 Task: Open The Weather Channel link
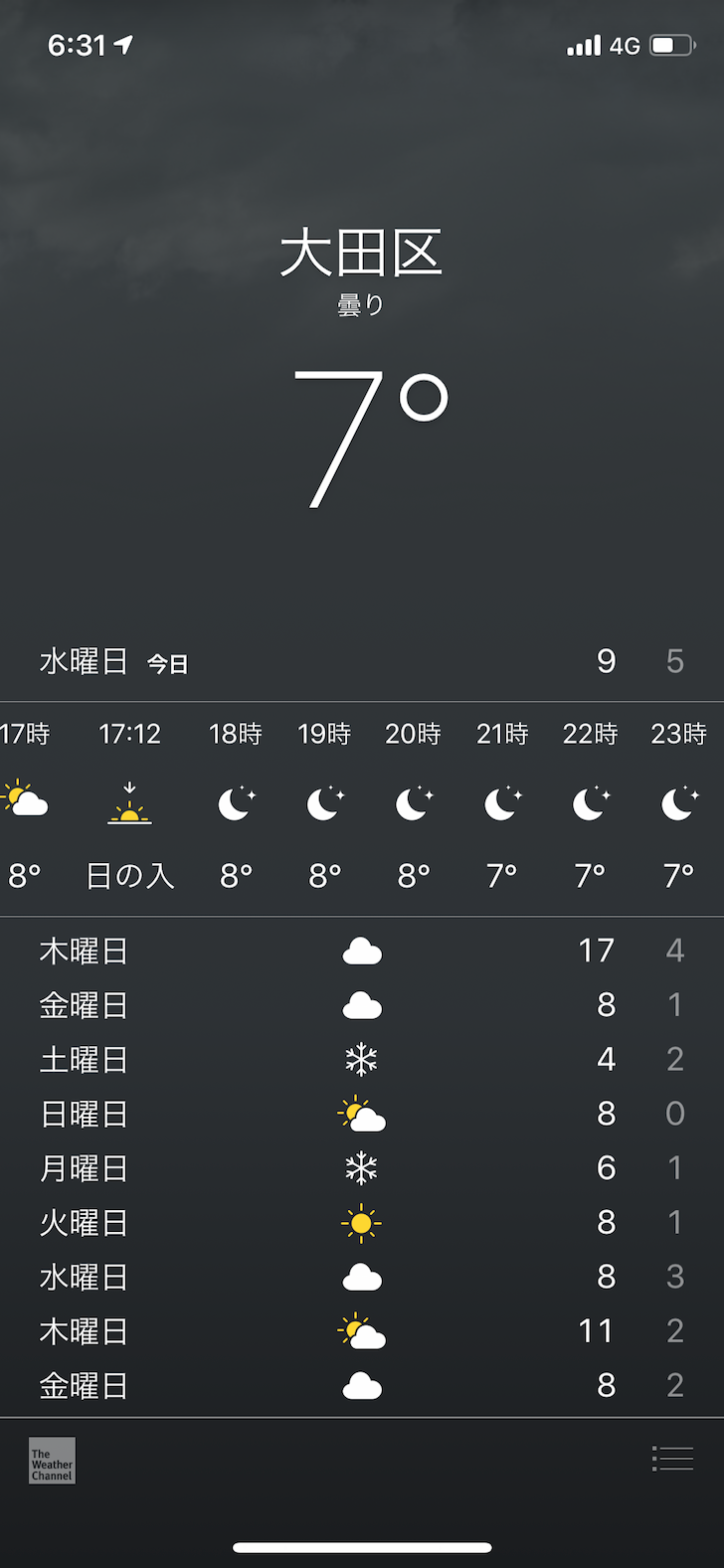(52, 1461)
